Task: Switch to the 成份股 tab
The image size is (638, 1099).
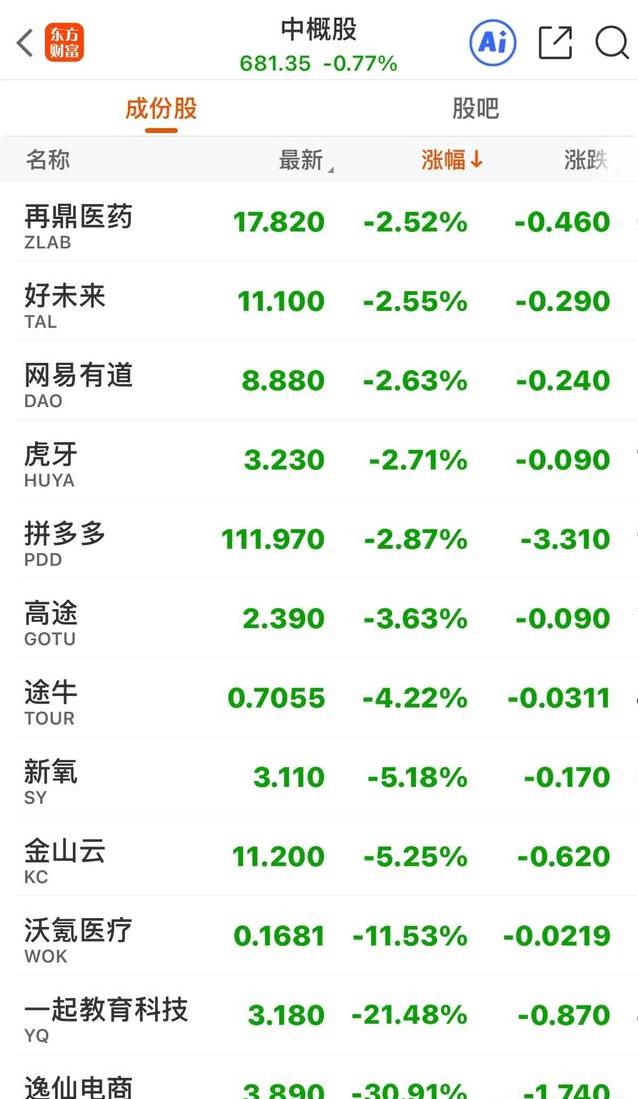Action: [161, 109]
